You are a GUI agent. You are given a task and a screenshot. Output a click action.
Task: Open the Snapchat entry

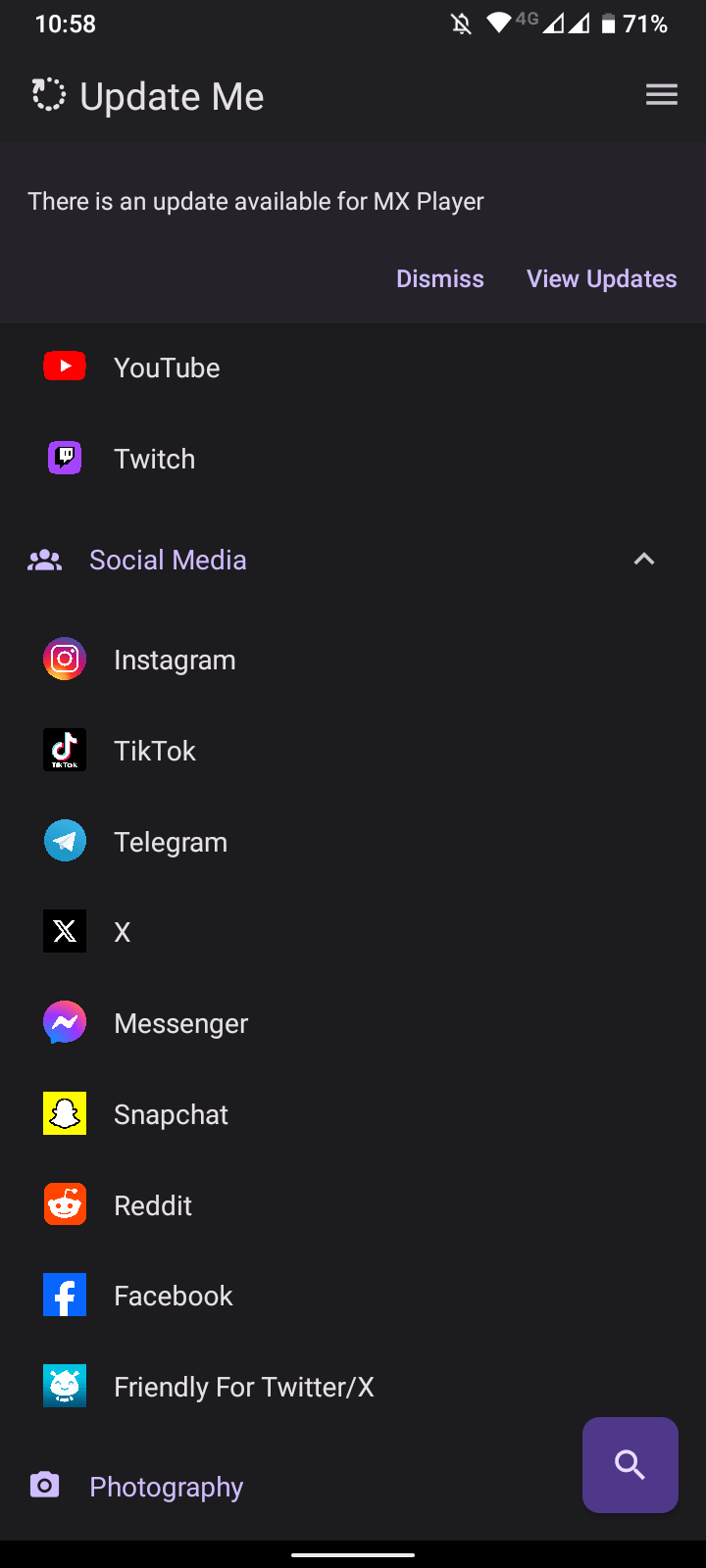pyautogui.click(x=353, y=1114)
